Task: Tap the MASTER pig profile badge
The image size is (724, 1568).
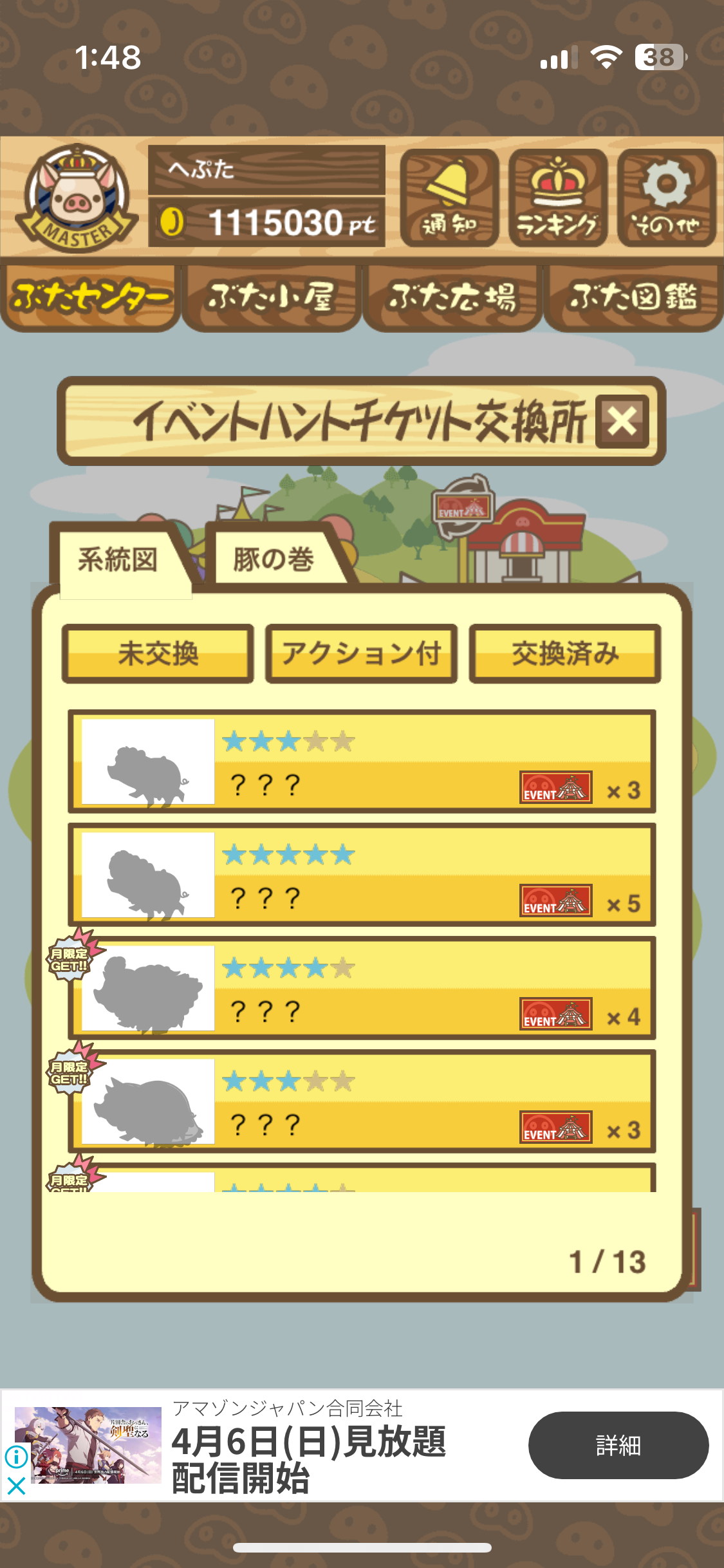Action: (77, 198)
